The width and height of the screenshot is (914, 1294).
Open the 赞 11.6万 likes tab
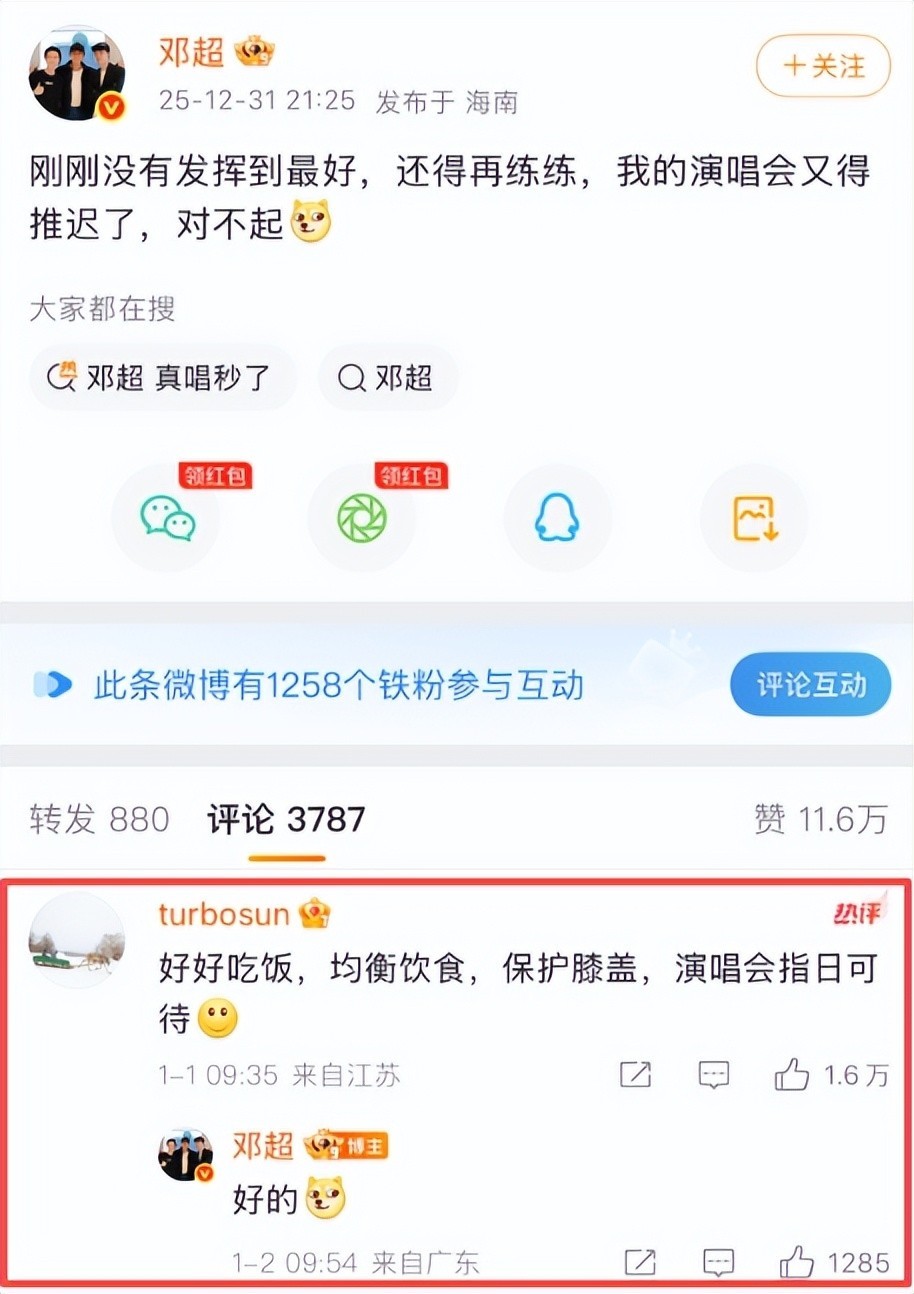coord(820,820)
